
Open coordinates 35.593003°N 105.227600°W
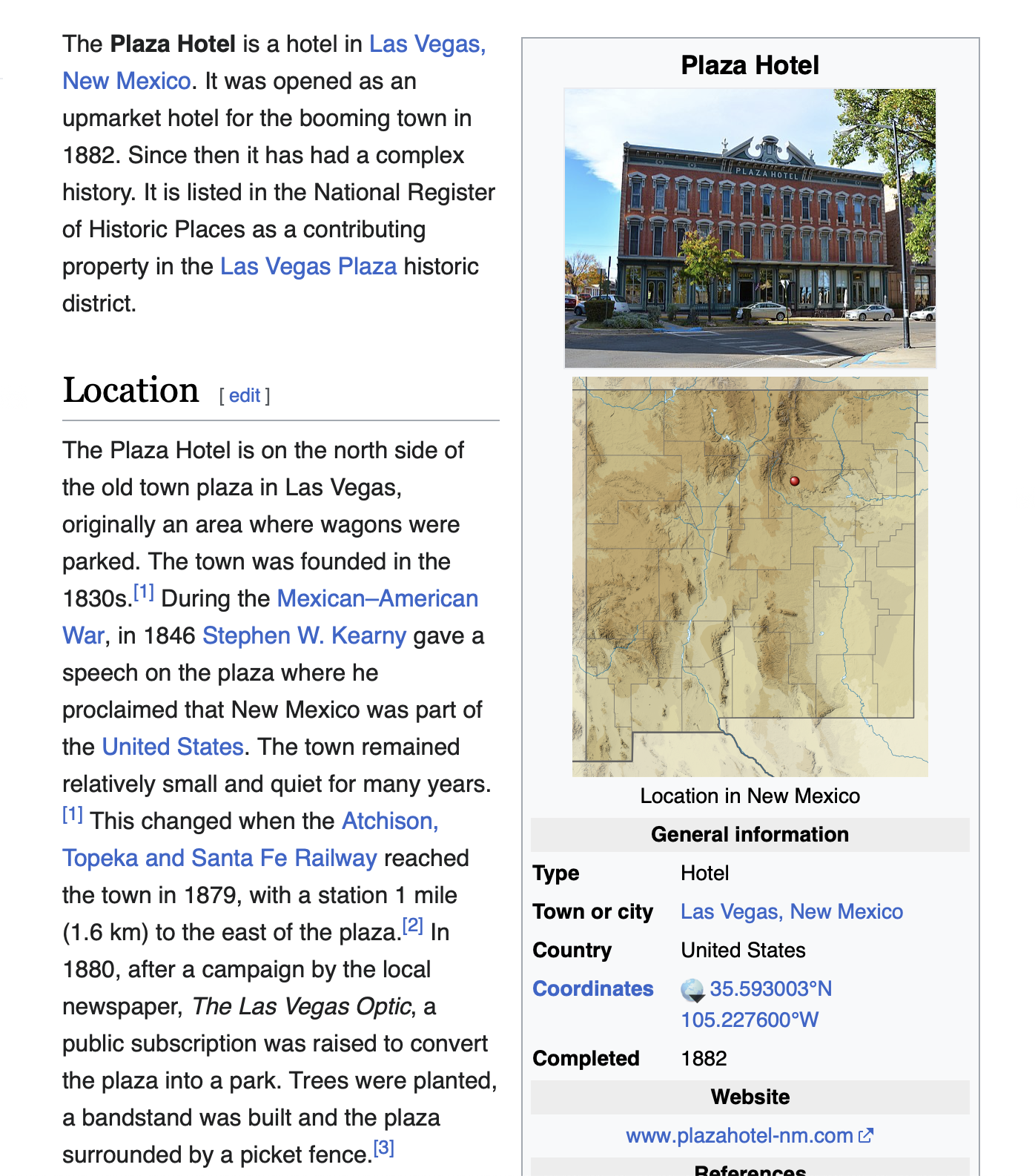pos(770,989)
